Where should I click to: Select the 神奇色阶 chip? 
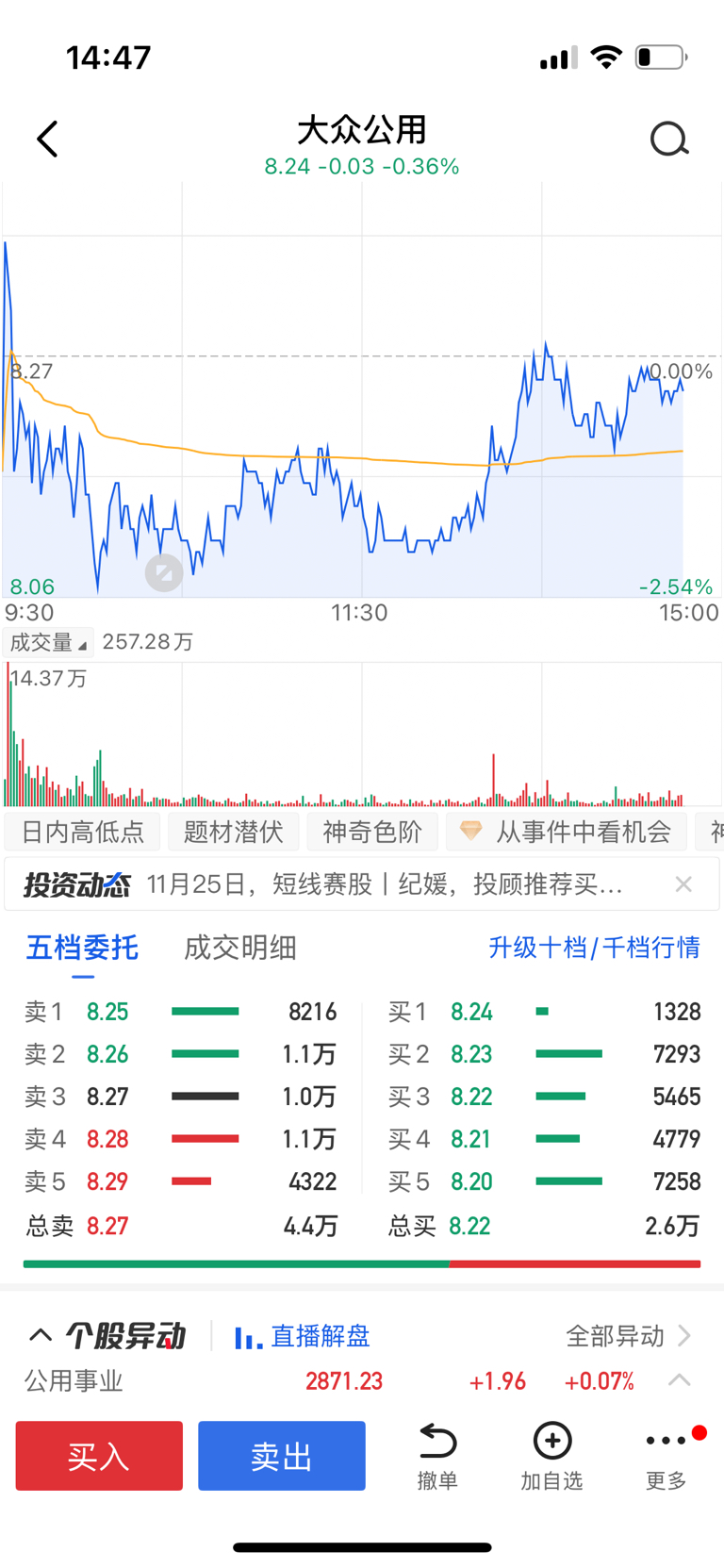pyautogui.click(x=372, y=832)
